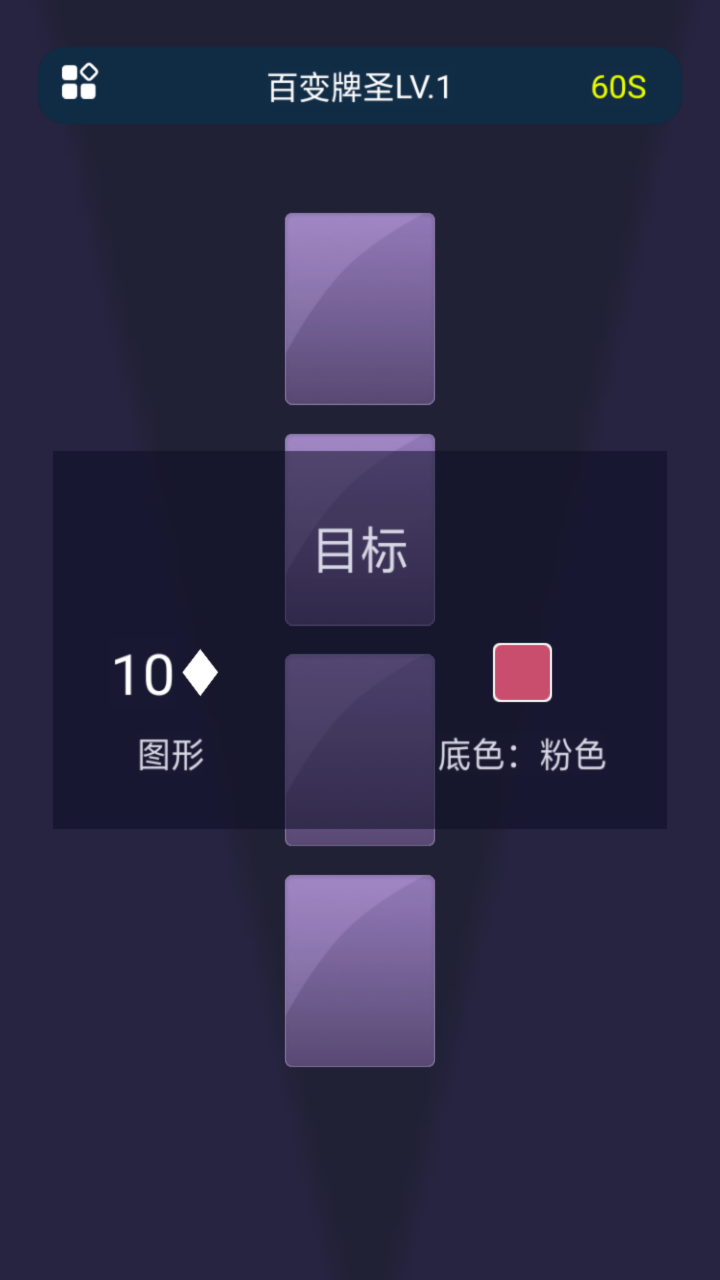The width and height of the screenshot is (720, 1280).
Task: Flip the last card in the column
Action: tap(360, 970)
